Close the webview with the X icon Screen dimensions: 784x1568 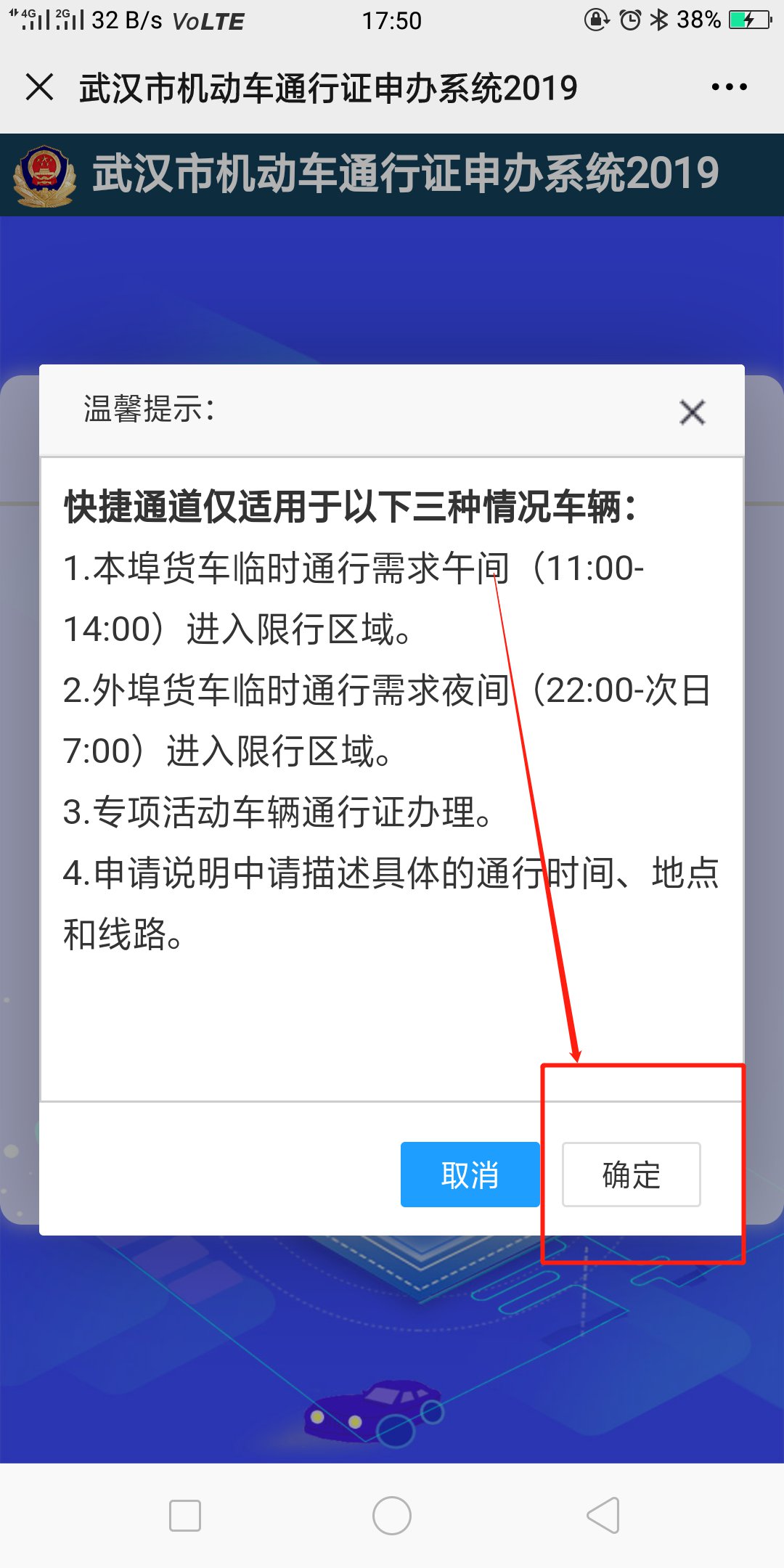point(39,87)
